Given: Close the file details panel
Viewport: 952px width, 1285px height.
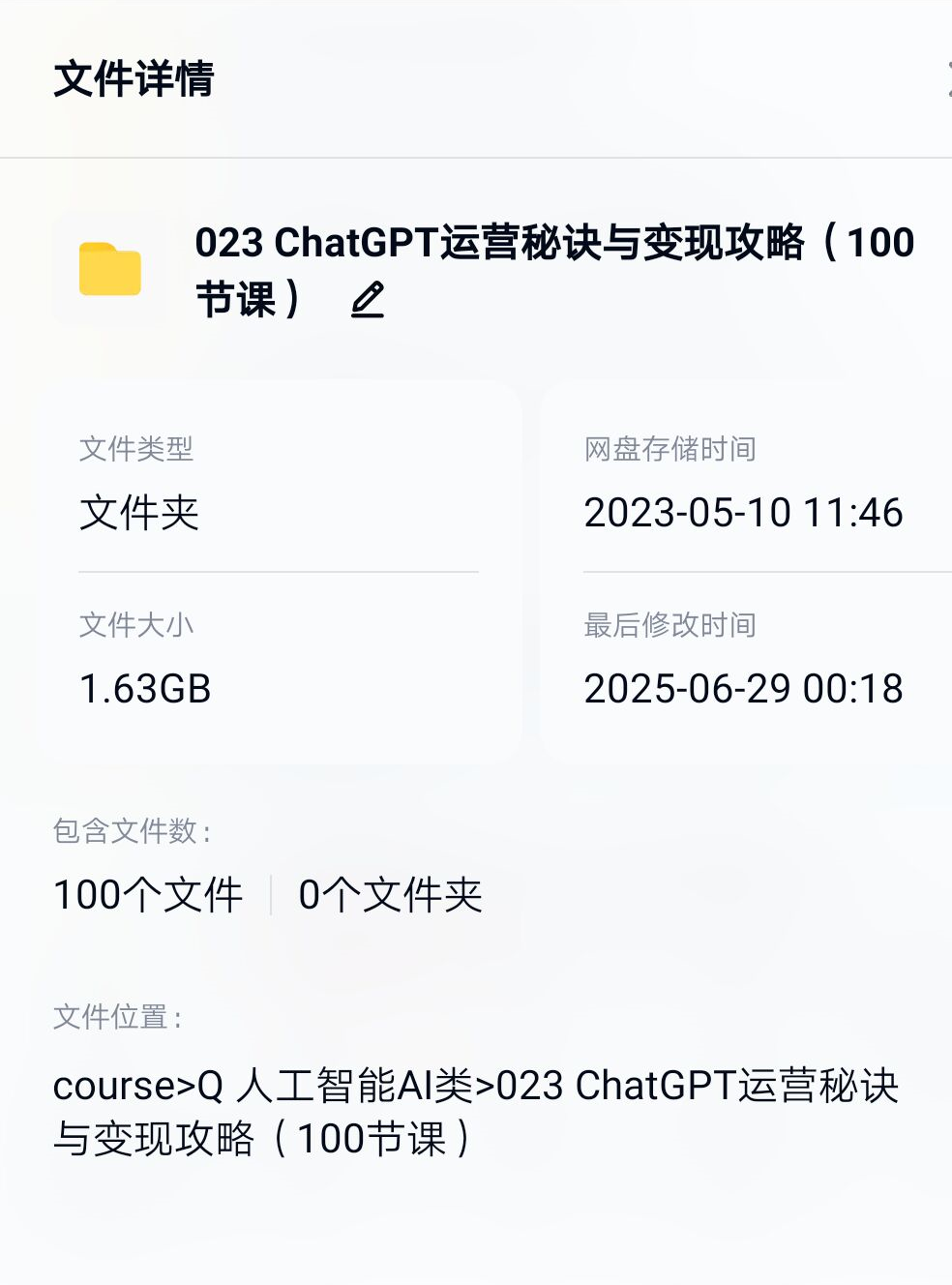Looking at the screenshot, I should 948,78.
